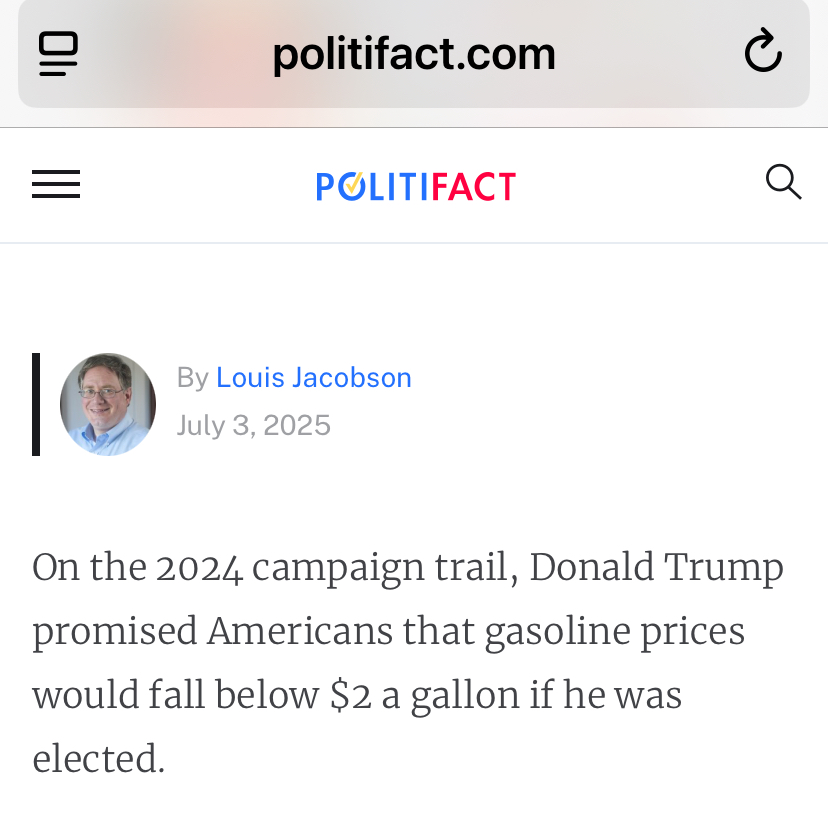Open author Louis Jacobson's profile link

313,377
